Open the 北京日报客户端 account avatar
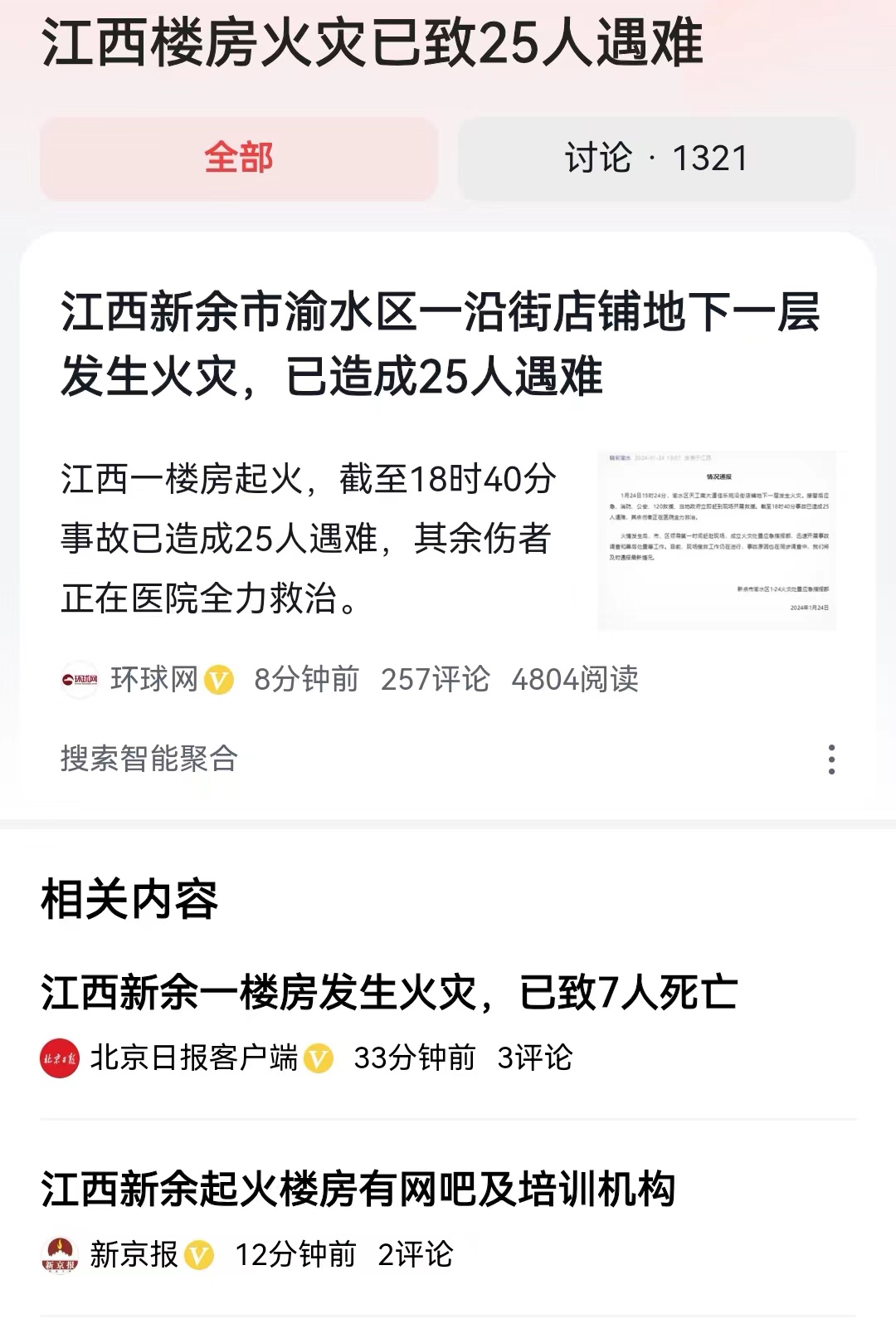This screenshot has height=1319, width=896. click(60, 1059)
